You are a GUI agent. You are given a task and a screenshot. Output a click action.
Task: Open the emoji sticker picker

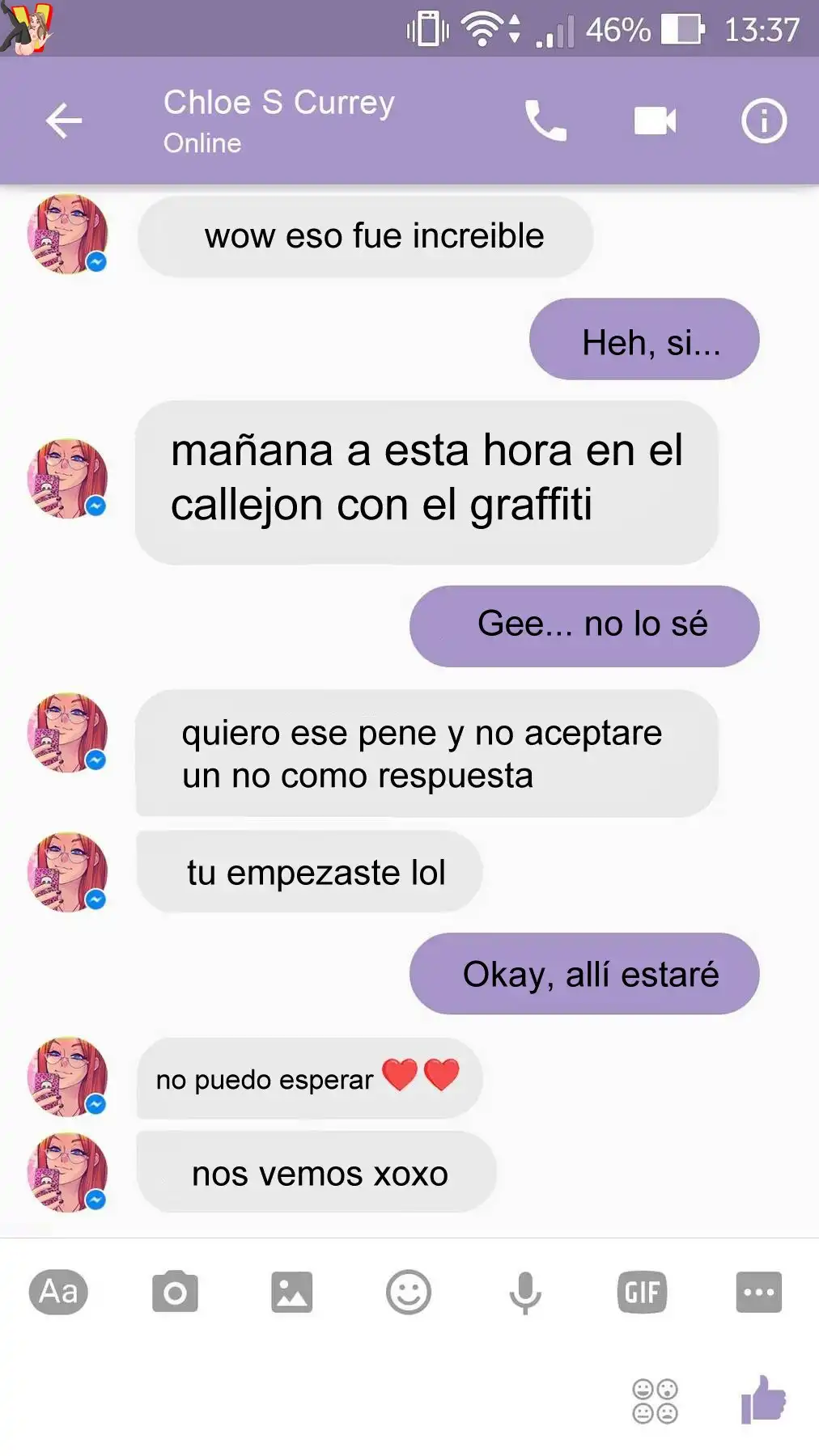point(408,1292)
